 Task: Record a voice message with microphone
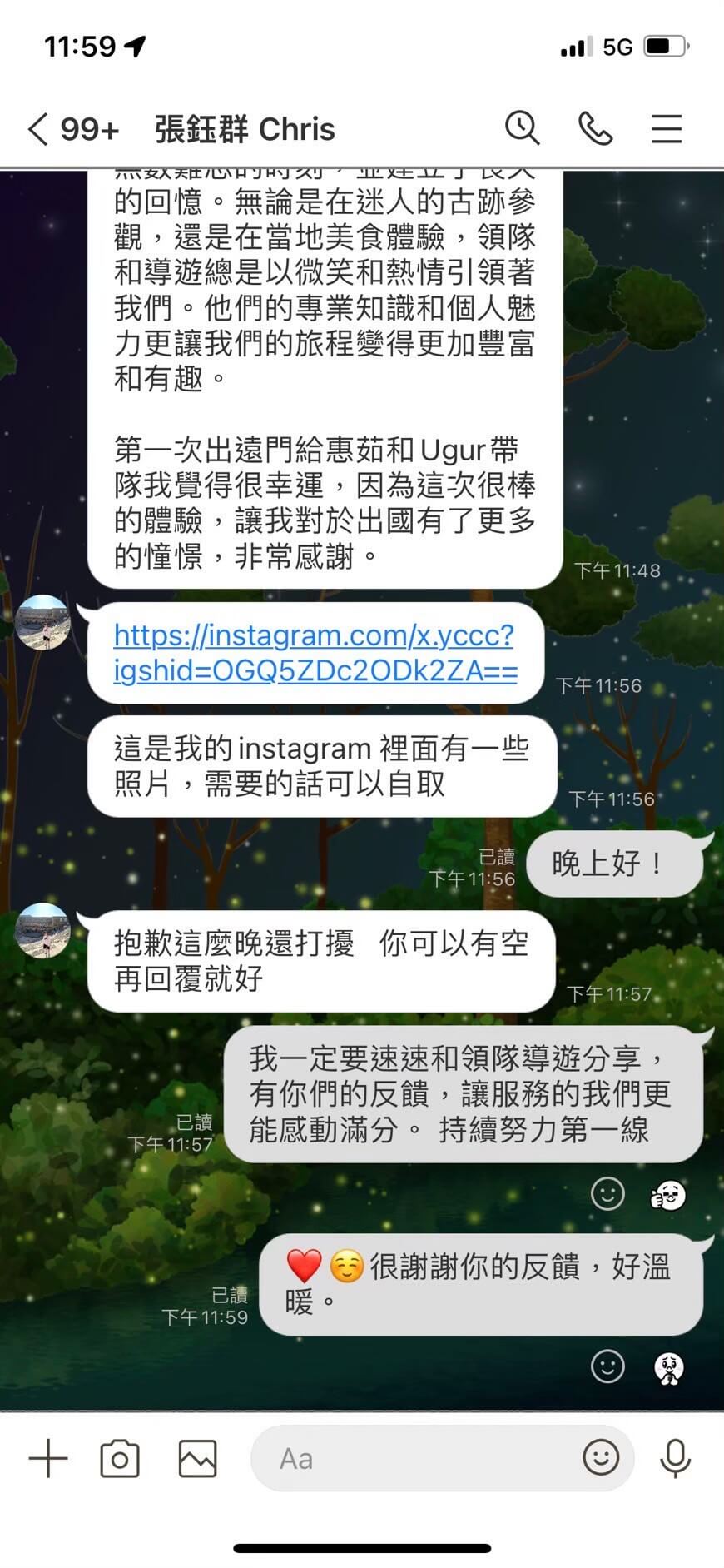(675, 1458)
